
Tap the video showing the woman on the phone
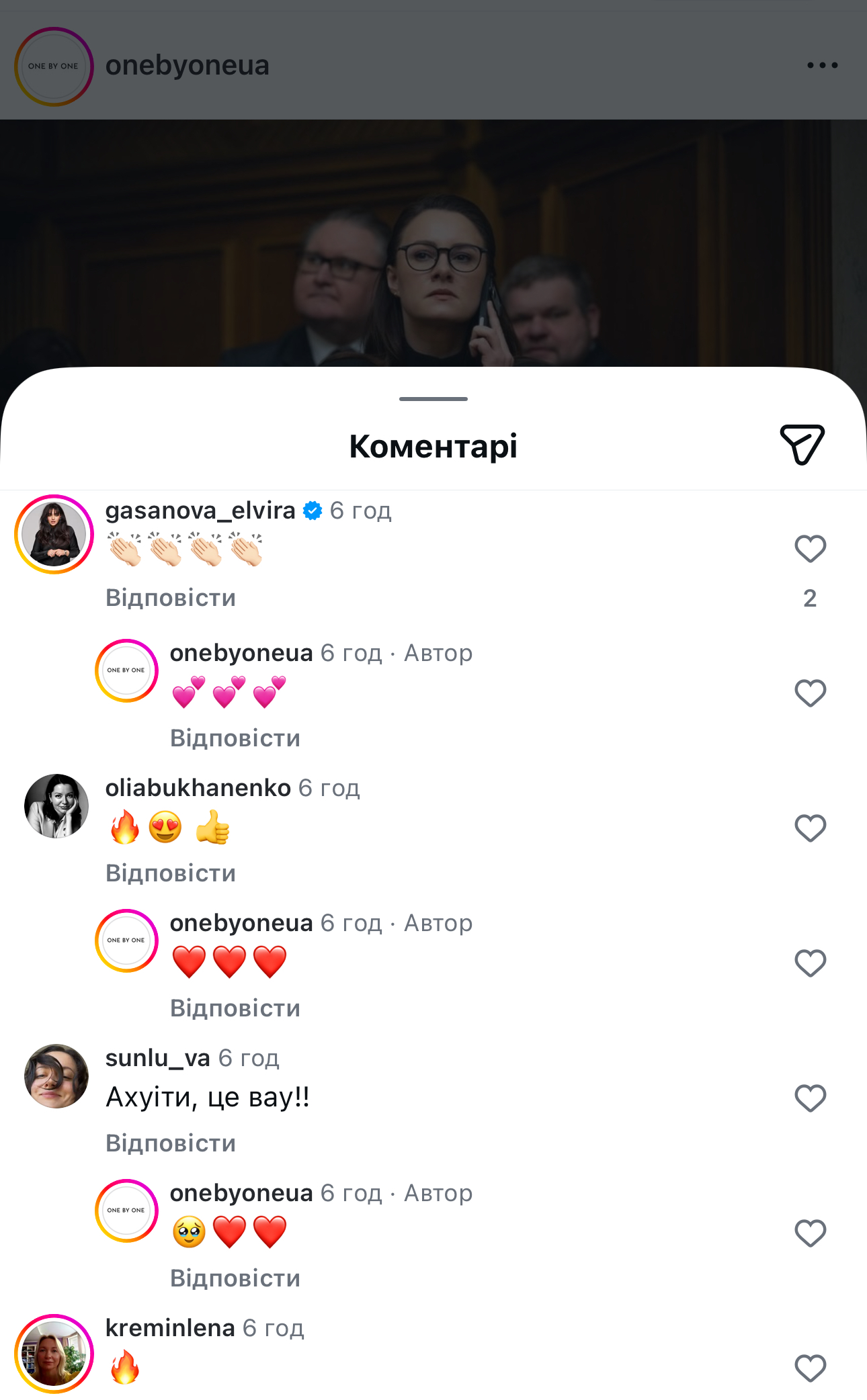tap(433, 242)
